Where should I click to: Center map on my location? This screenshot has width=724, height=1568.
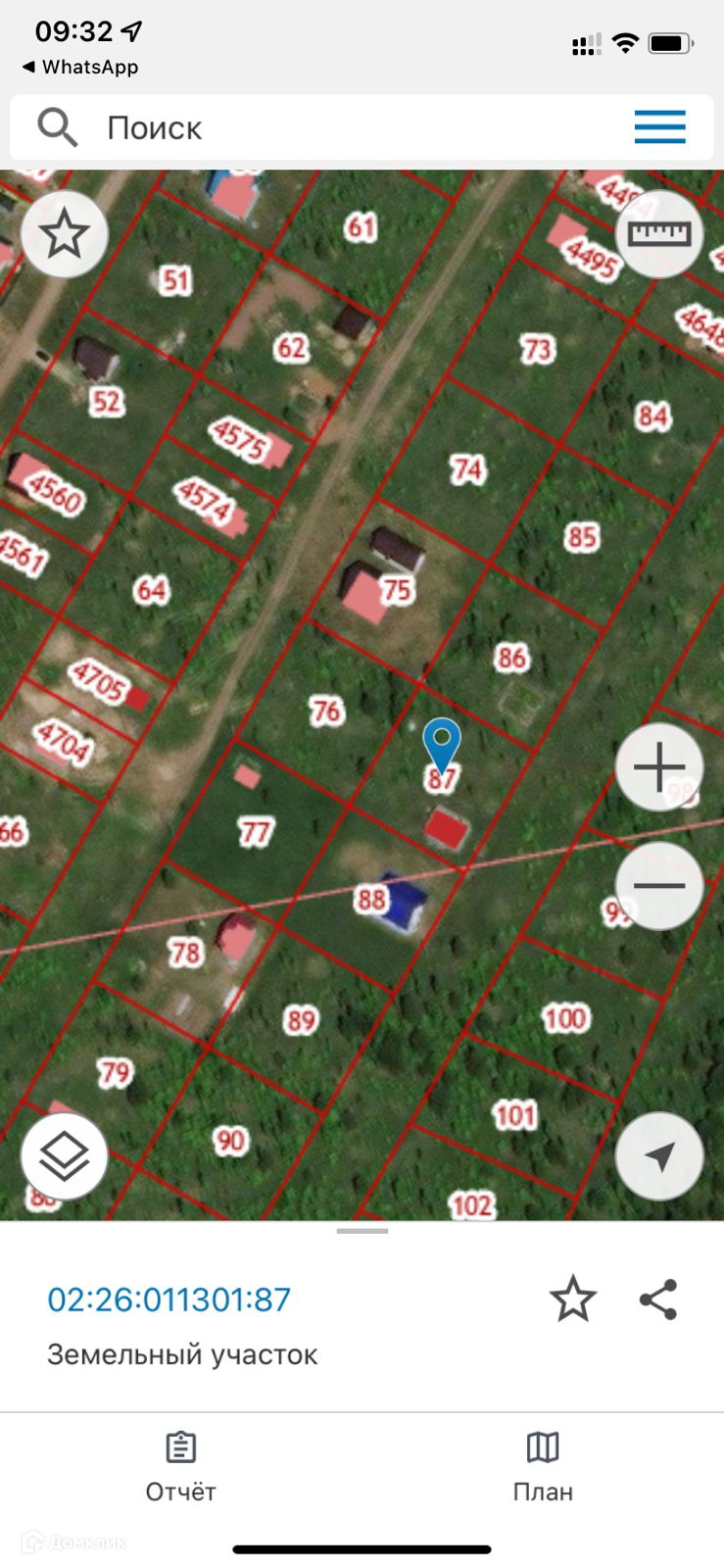(x=659, y=1156)
